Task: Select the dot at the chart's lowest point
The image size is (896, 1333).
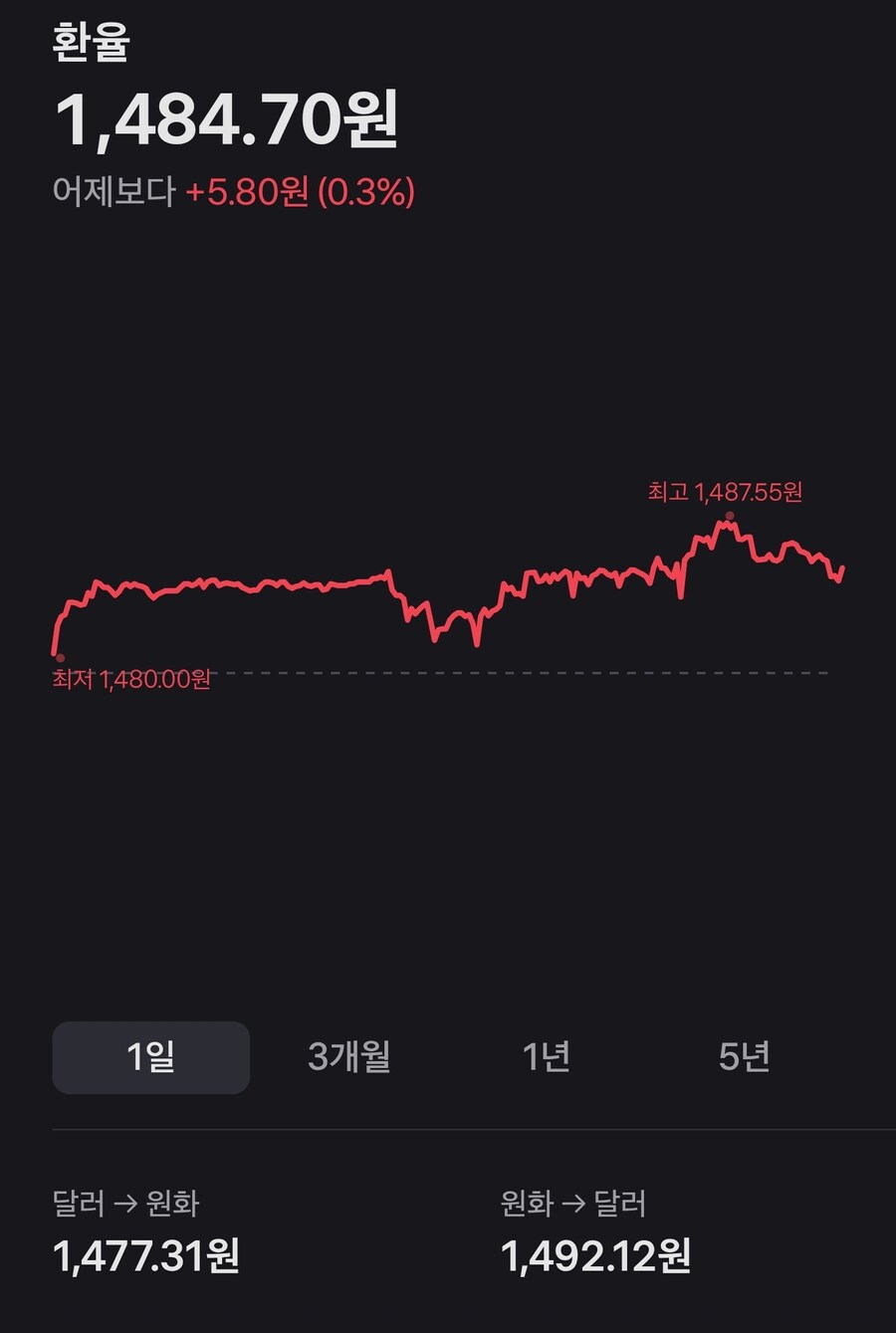Action: coord(58,658)
